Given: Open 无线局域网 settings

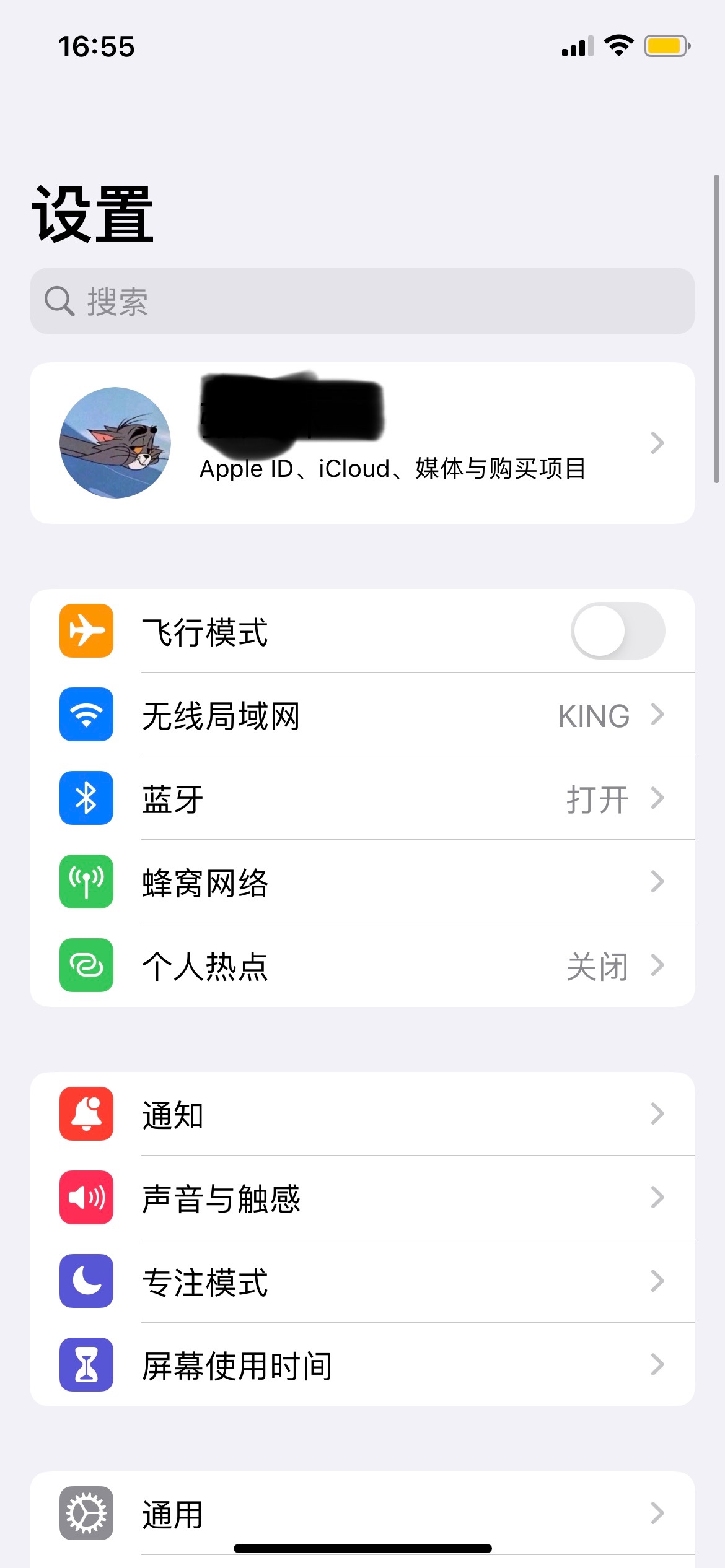Looking at the screenshot, I should pyautogui.click(x=362, y=715).
